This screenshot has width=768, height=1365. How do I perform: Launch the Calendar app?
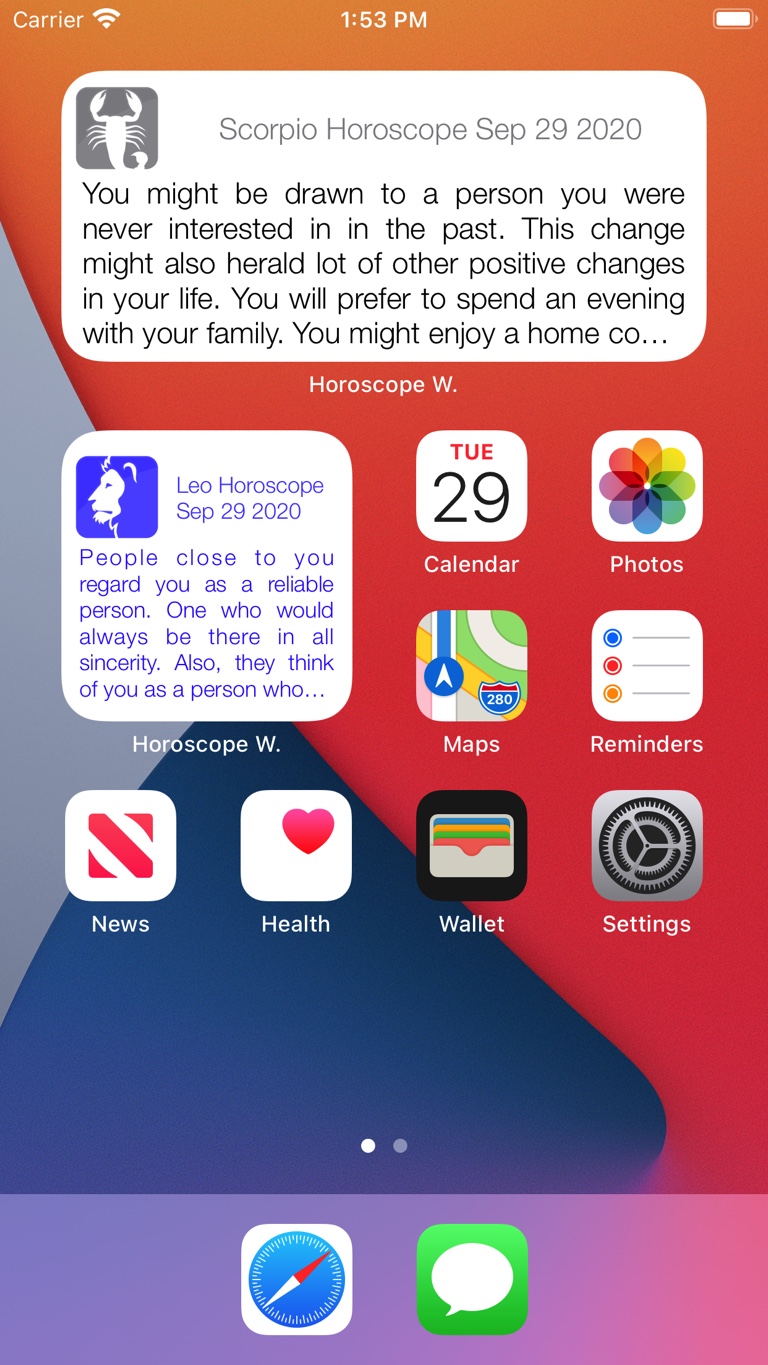coord(471,486)
